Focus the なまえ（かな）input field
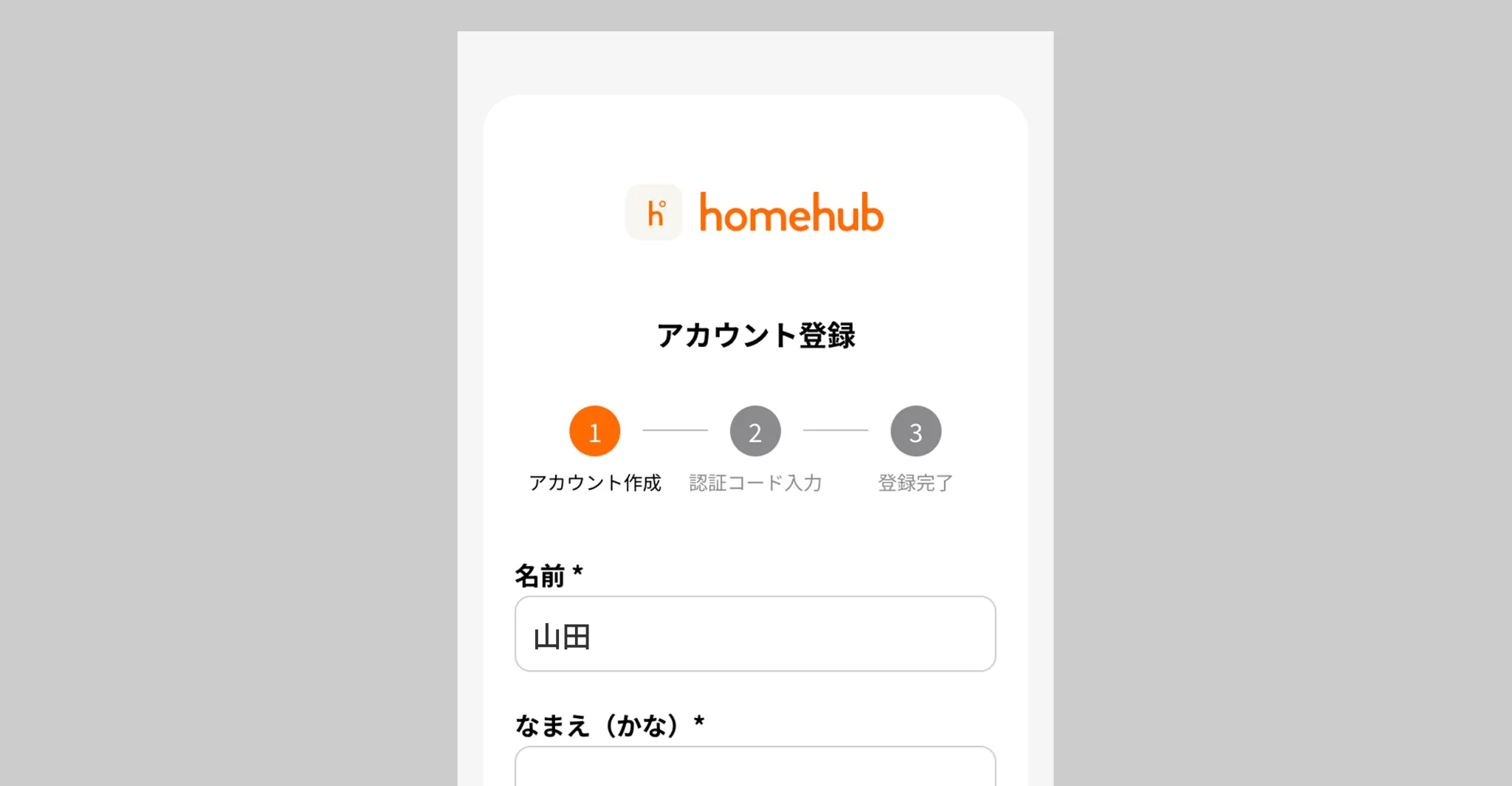The width and height of the screenshot is (1512, 786). click(x=755, y=769)
